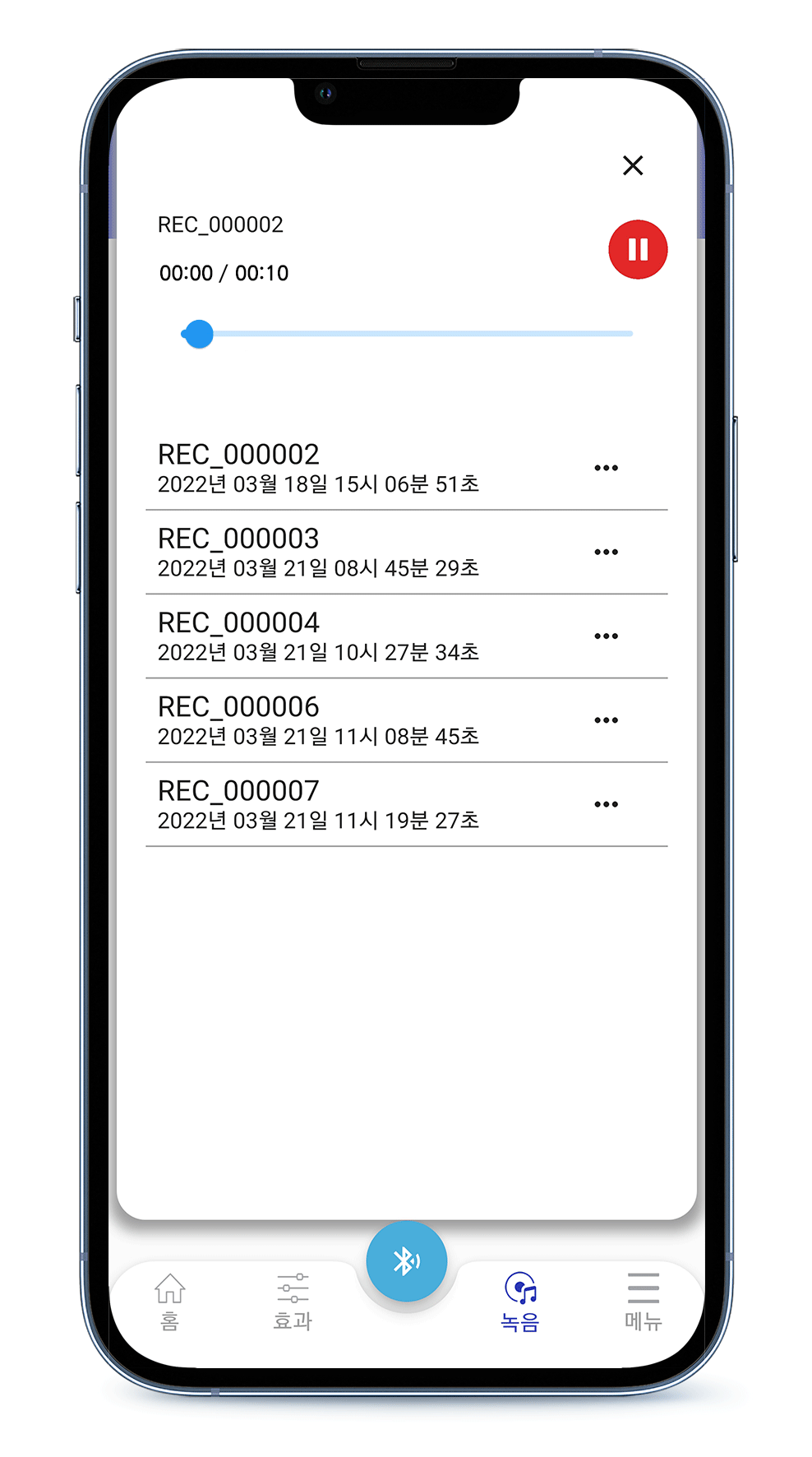Viewport: 812px width, 1457px height.
Task: Tap the playback progress slider
Action: pyautogui.click(x=407, y=334)
